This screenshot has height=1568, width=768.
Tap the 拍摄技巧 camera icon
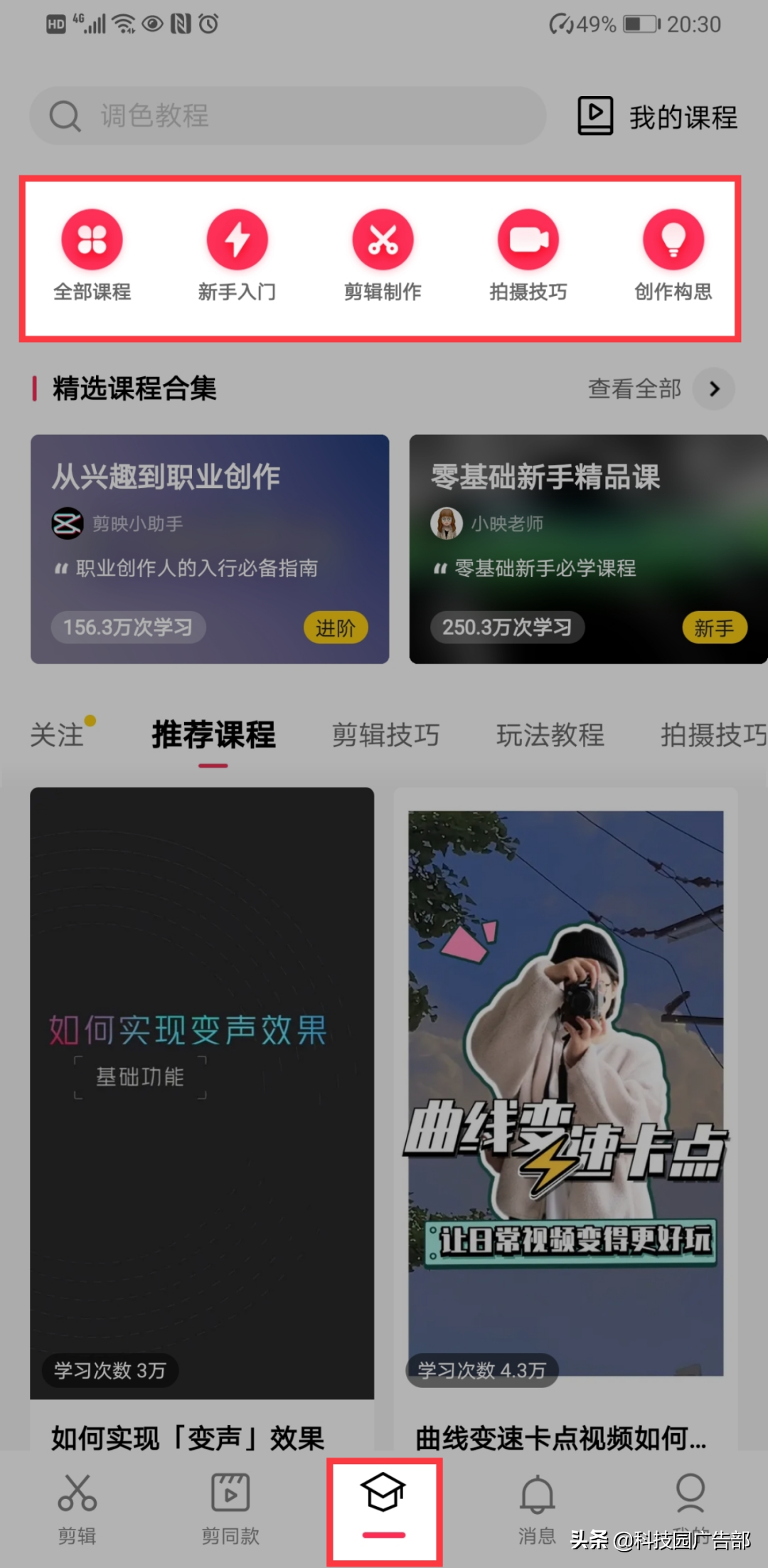[x=529, y=239]
